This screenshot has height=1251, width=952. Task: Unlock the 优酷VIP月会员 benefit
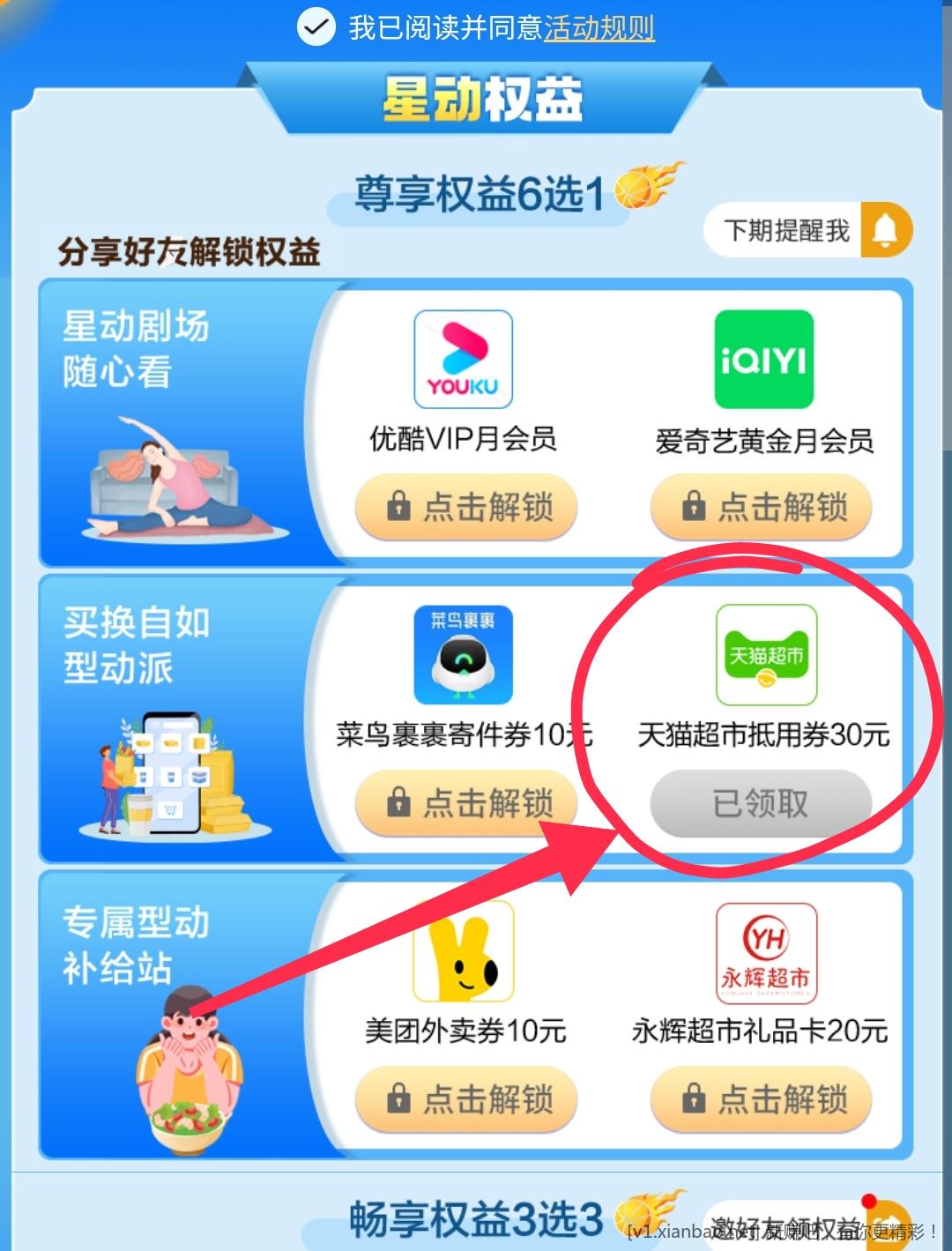pyautogui.click(x=465, y=507)
